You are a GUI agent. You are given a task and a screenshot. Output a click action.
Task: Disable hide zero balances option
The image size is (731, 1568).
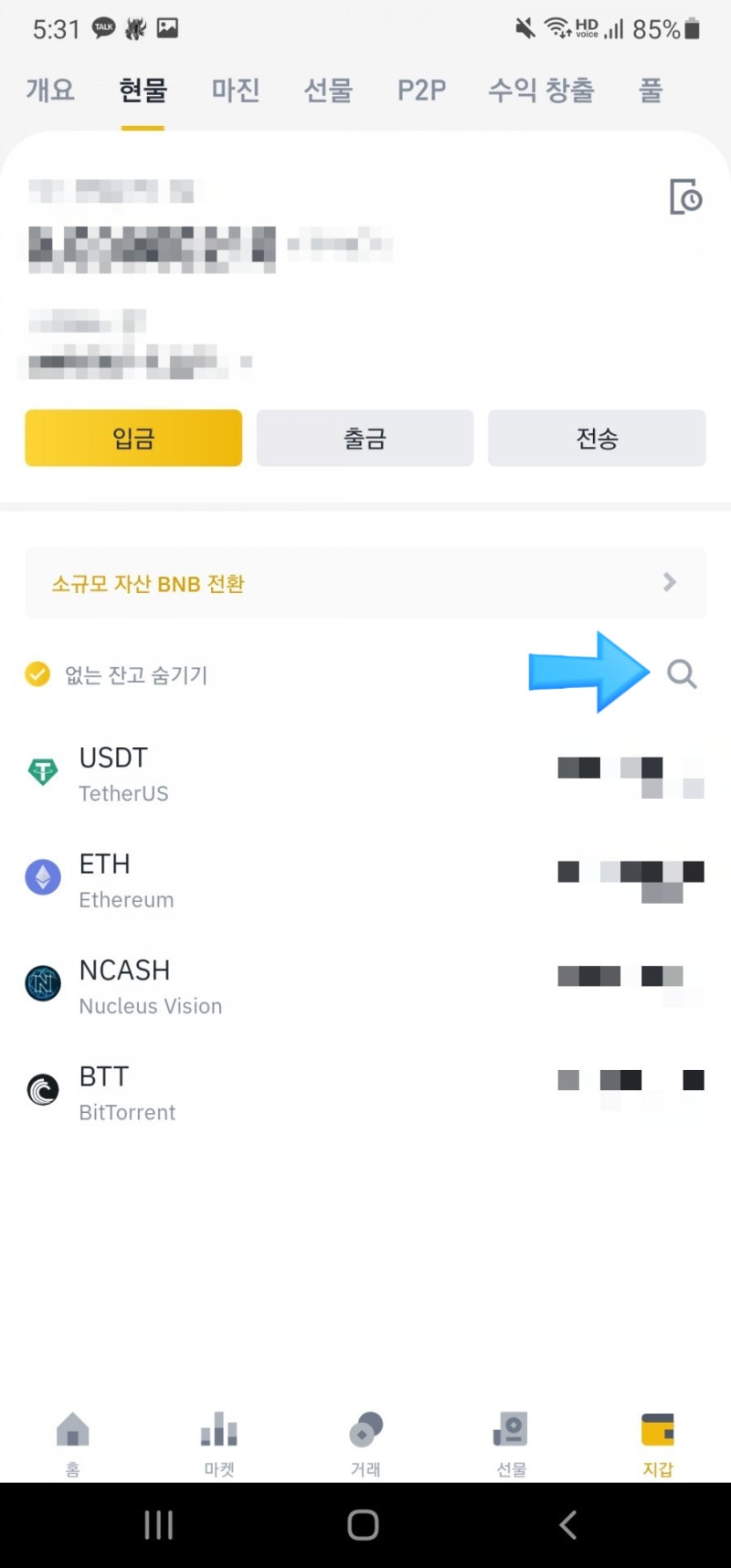(x=37, y=674)
